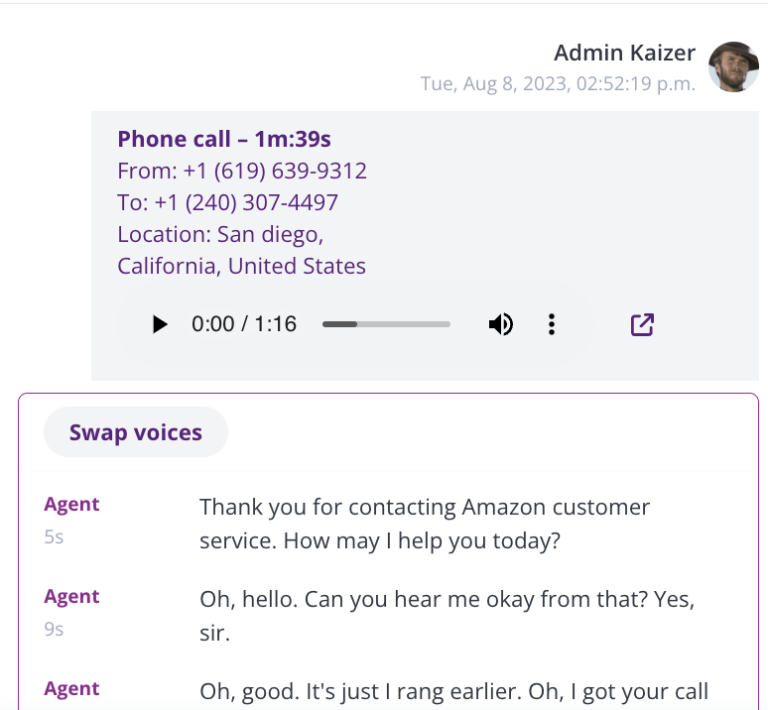The image size is (768, 710).
Task: Open Admin Kaizer's profile picture
Action: pyautogui.click(x=733, y=67)
